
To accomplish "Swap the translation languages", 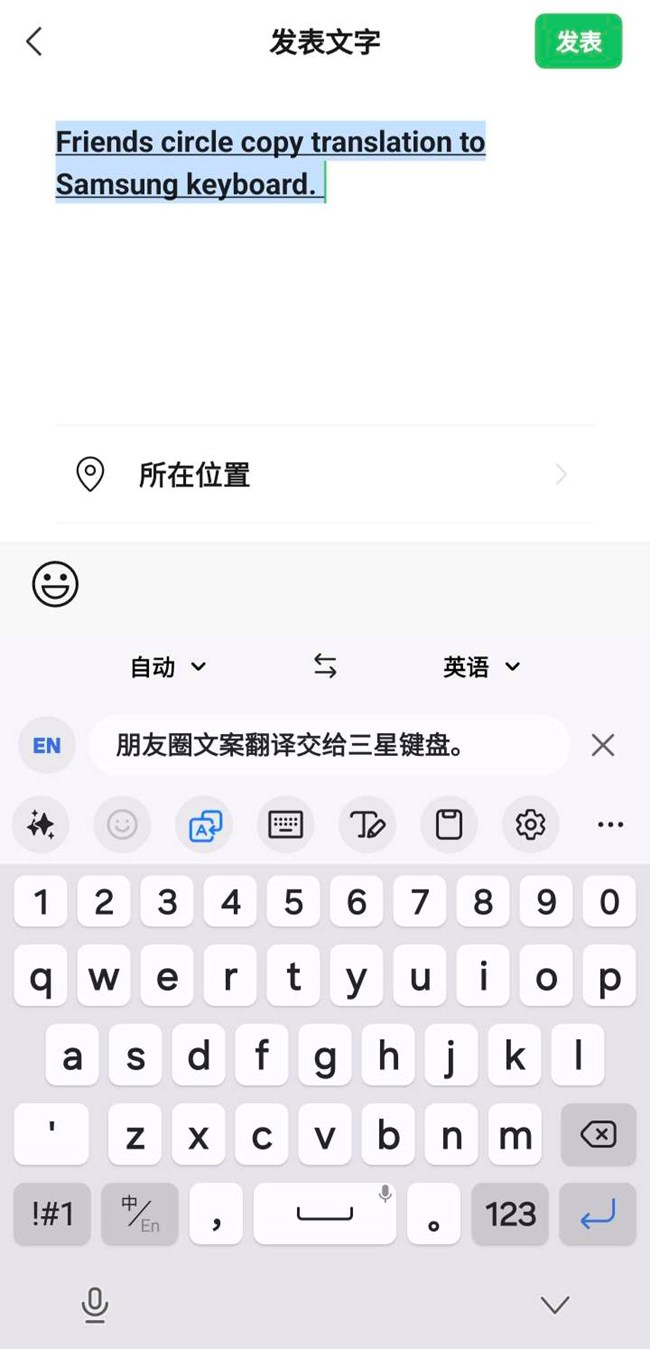I will 325,666.
